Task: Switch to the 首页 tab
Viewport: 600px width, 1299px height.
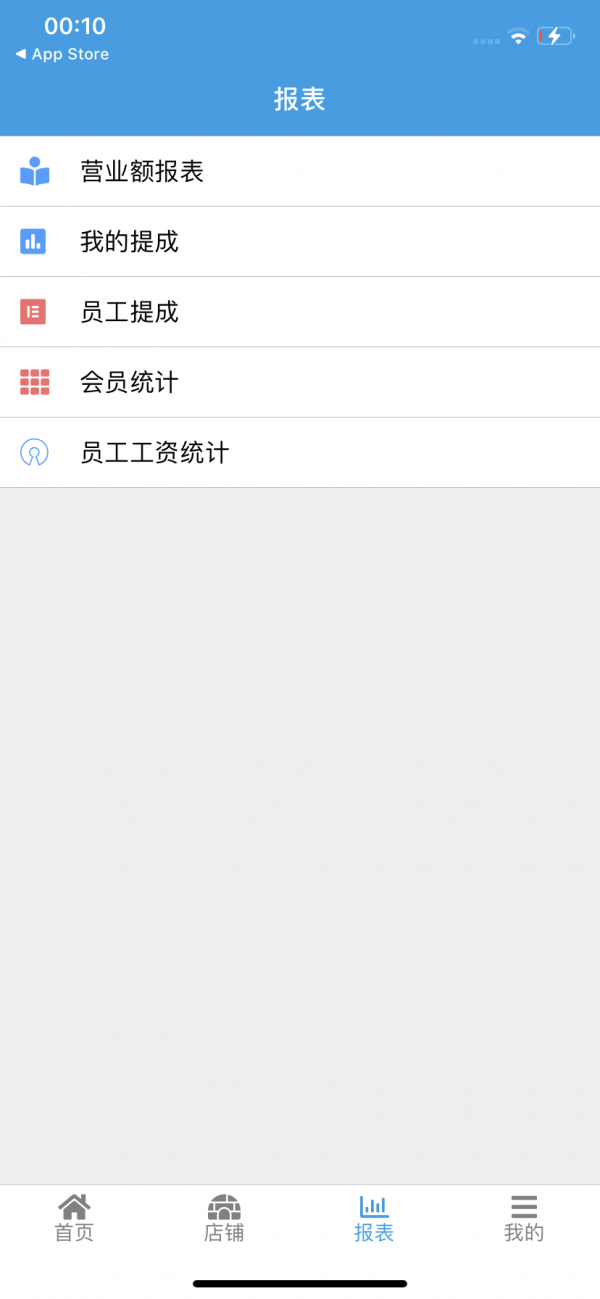Action: click(74, 1218)
